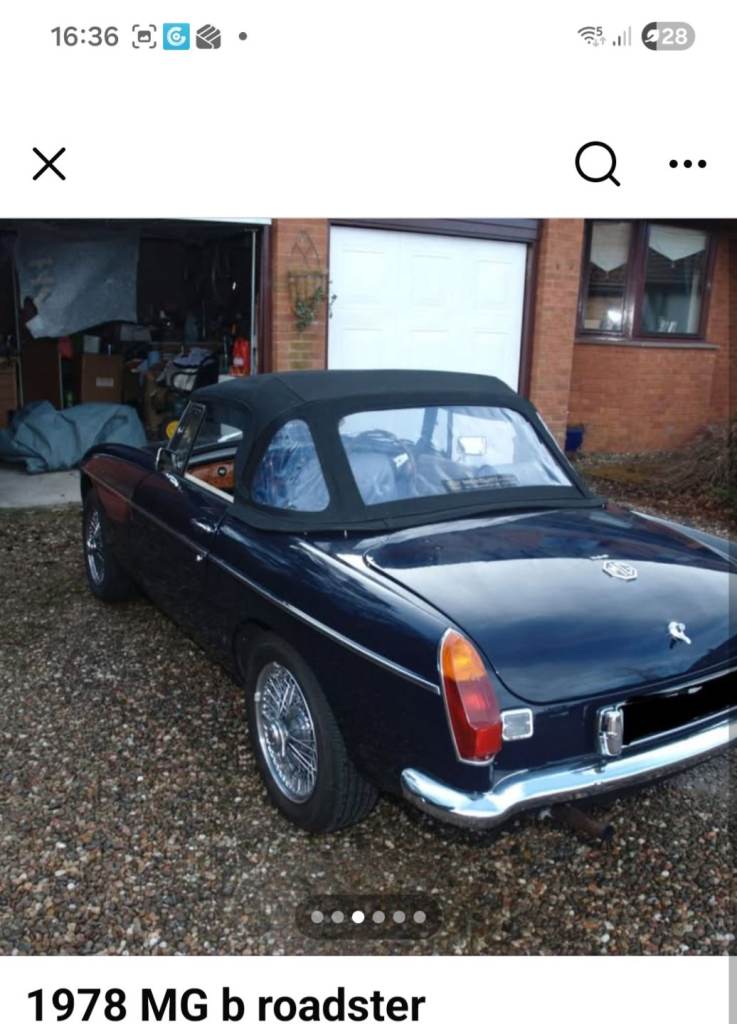Expand the next photo via fourth dot
Image resolution: width=737 pixels, height=1024 pixels.
coord(379,915)
